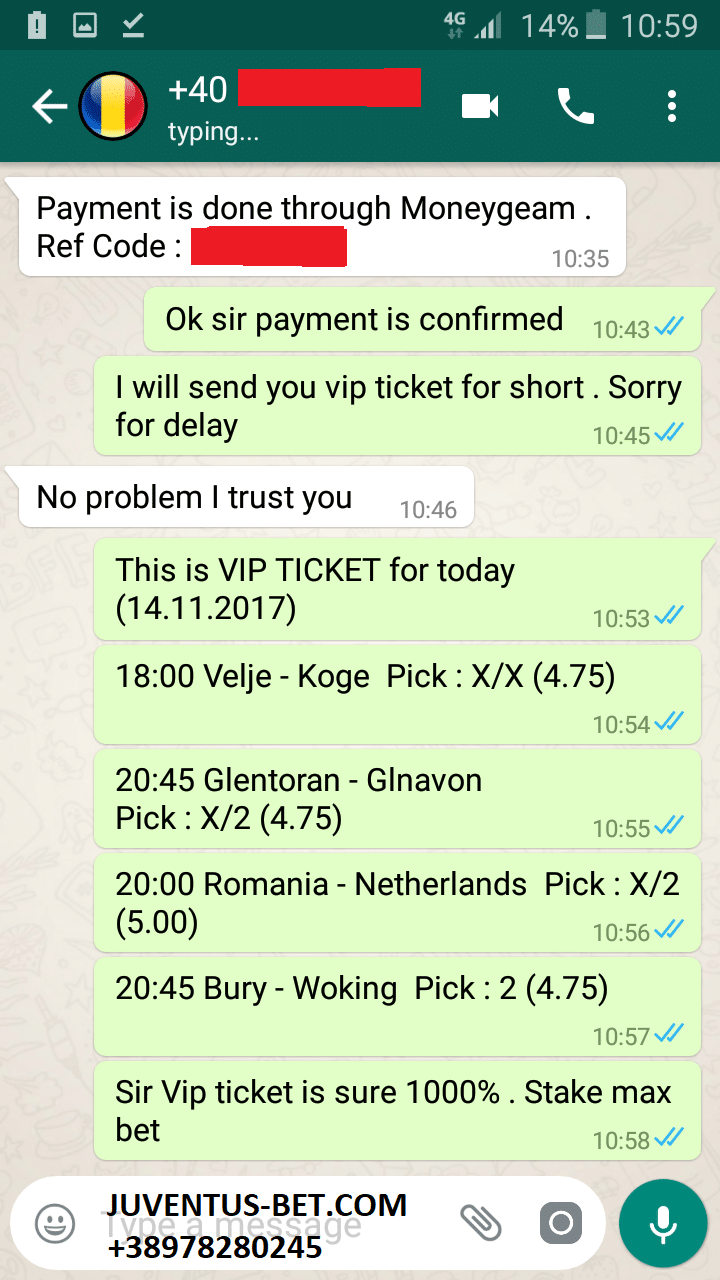Open the overflow menu

pyautogui.click(x=672, y=106)
